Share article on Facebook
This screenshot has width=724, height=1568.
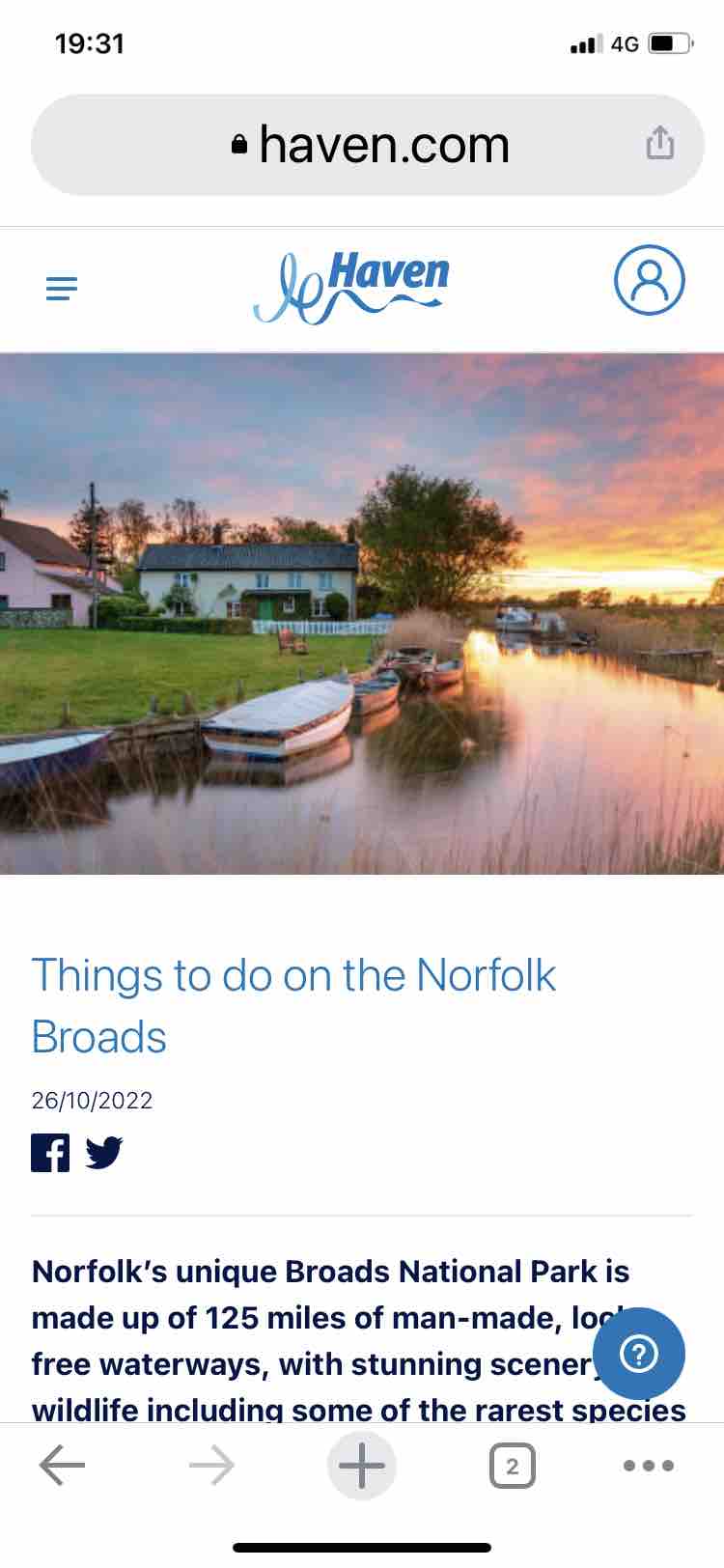click(50, 1152)
